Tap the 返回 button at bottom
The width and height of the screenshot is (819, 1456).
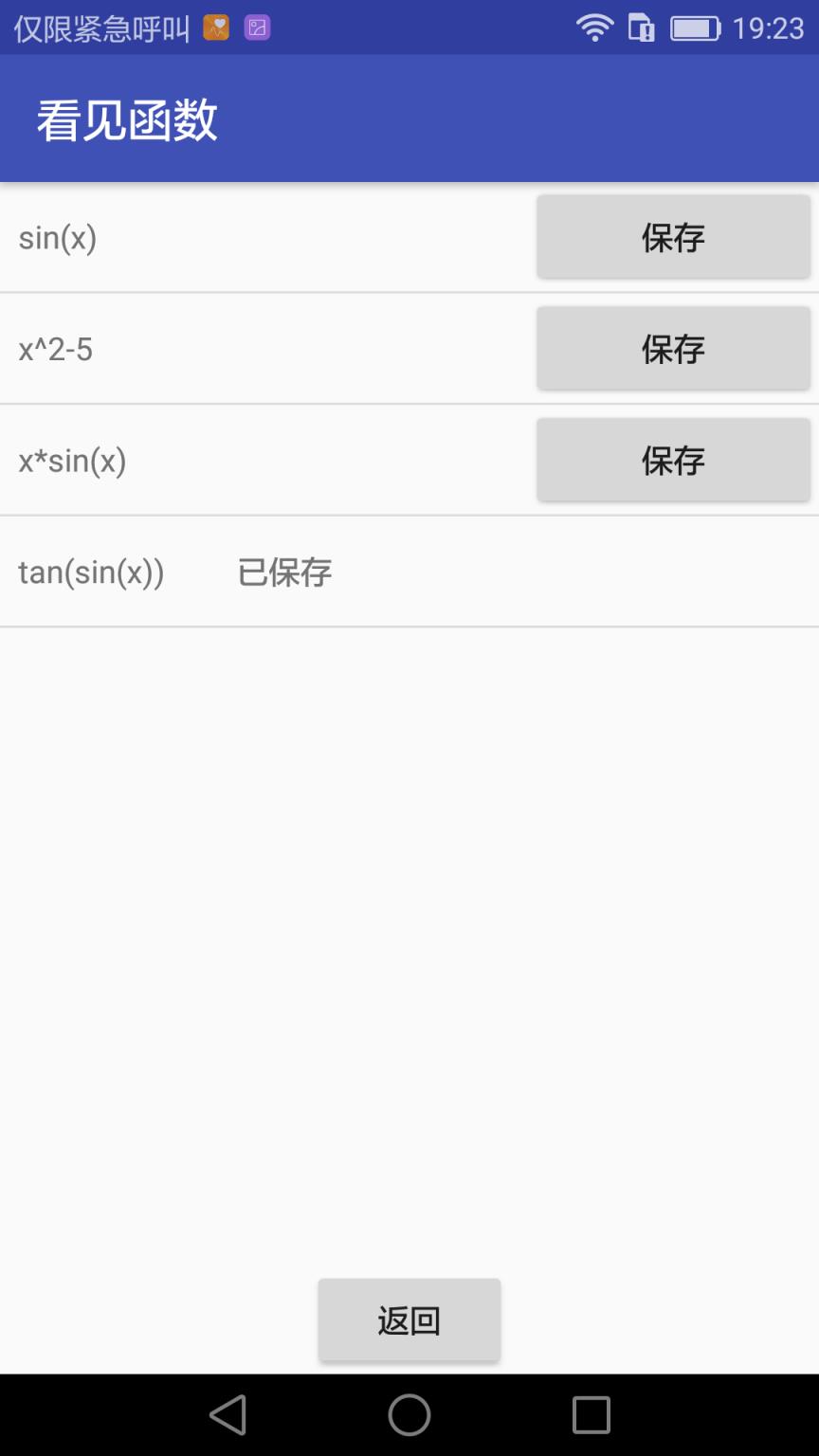click(x=409, y=1319)
